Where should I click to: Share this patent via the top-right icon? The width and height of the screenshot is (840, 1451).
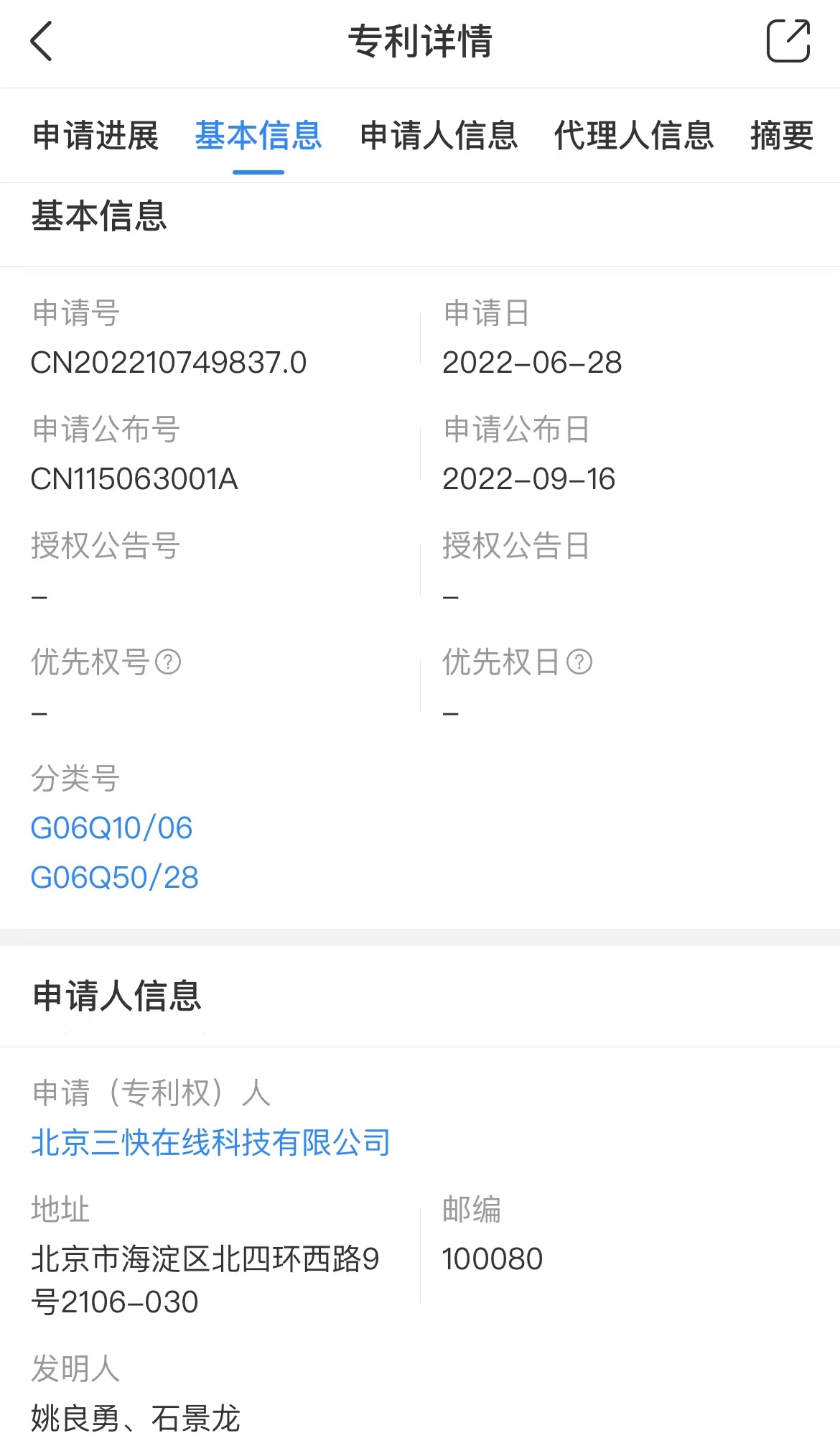[x=788, y=41]
